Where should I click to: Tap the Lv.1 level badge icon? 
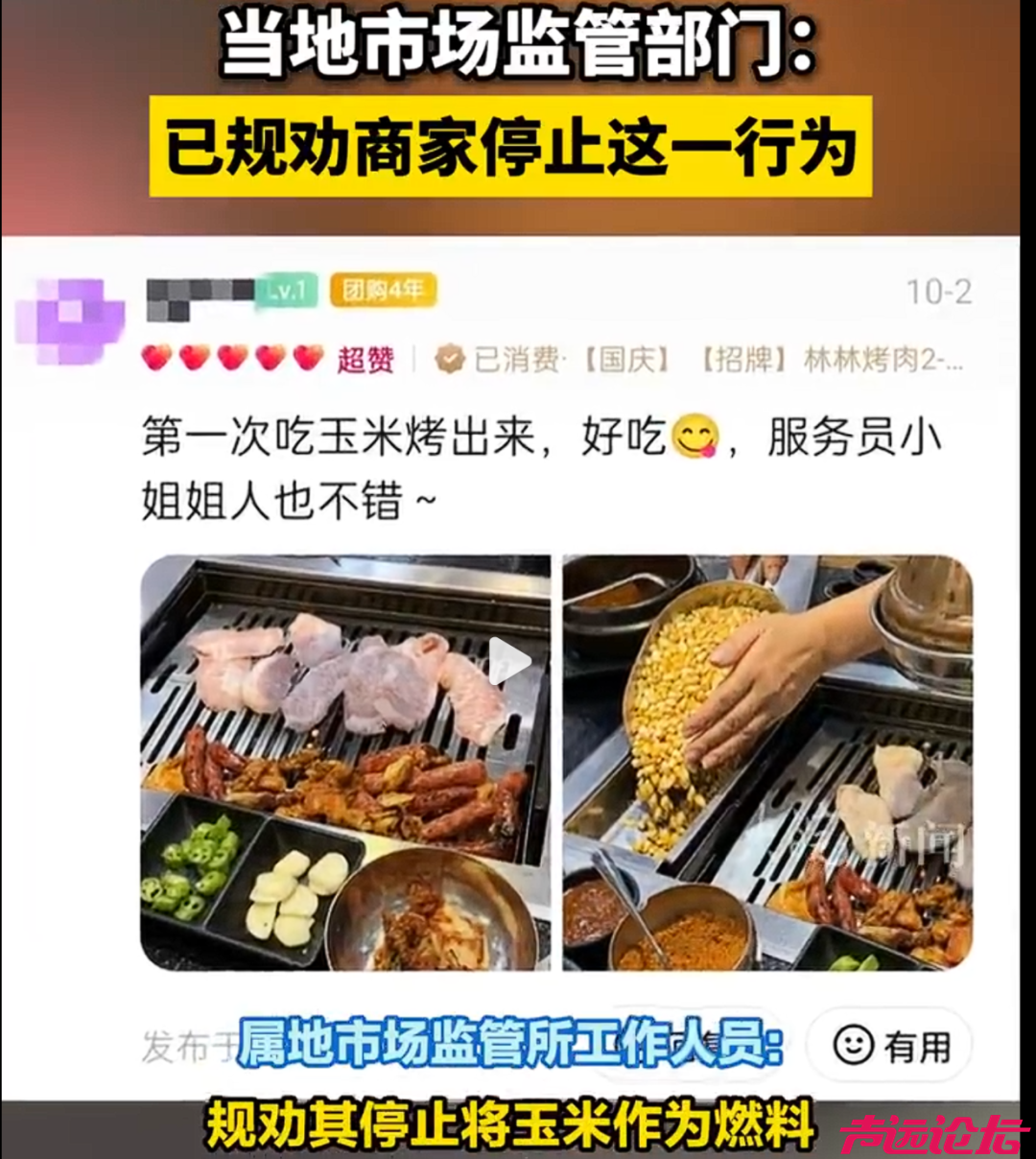pyautogui.click(x=286, y=291)
